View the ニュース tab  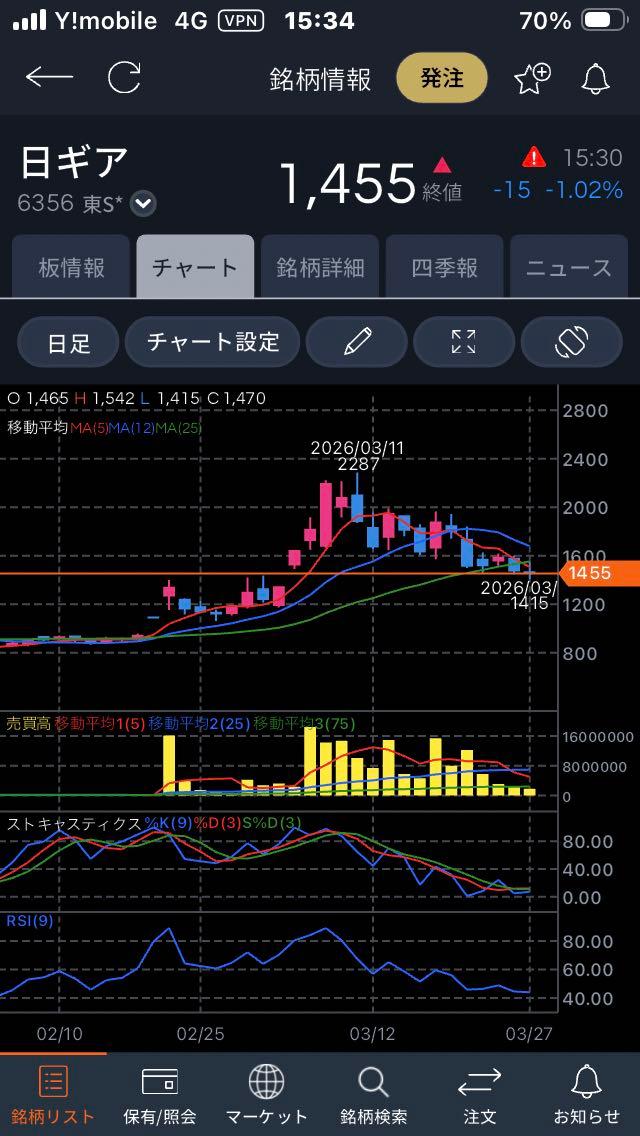point(569,267)
